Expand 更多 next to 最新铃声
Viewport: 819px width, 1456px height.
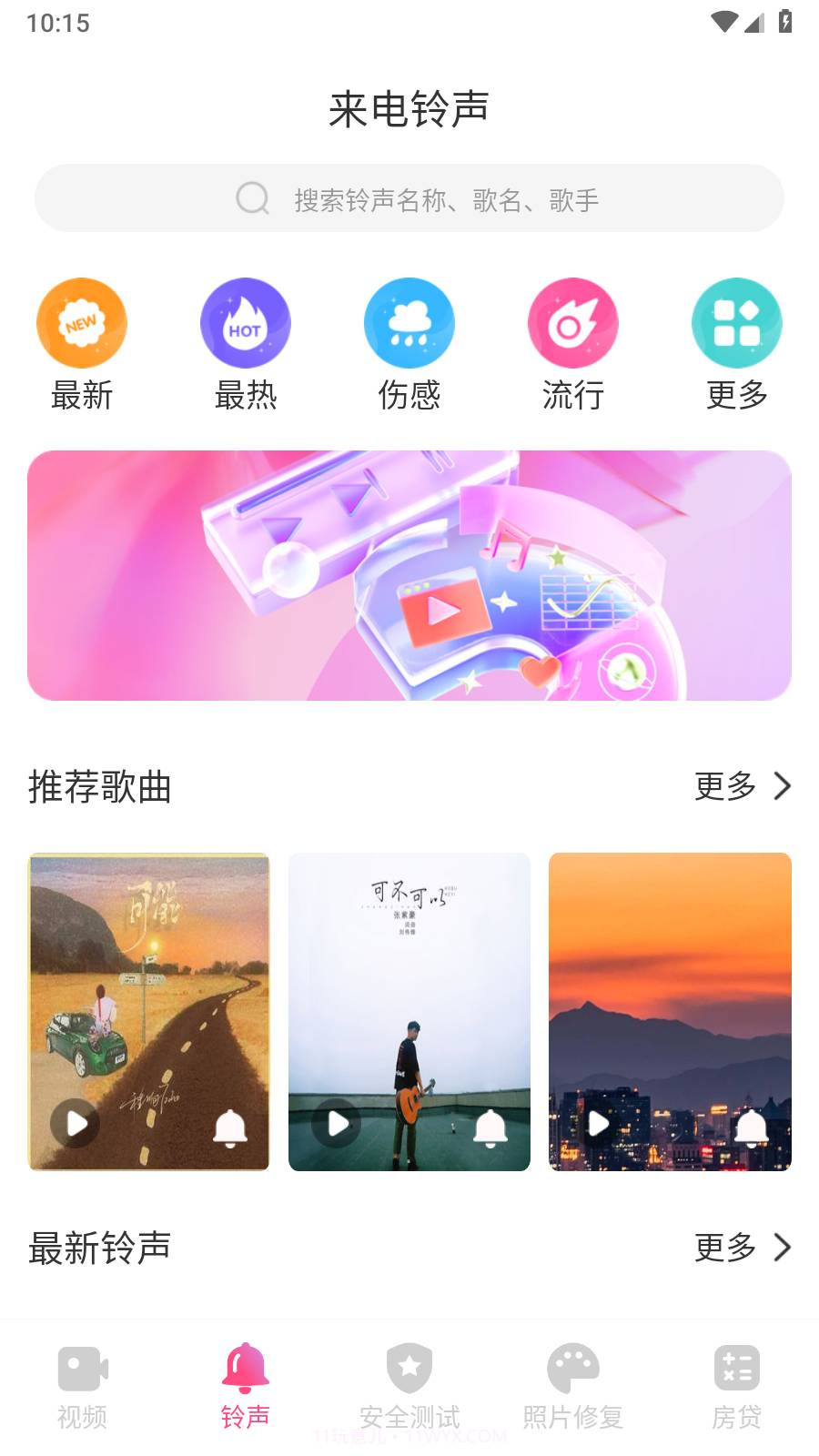click(x=725, y=1249)
